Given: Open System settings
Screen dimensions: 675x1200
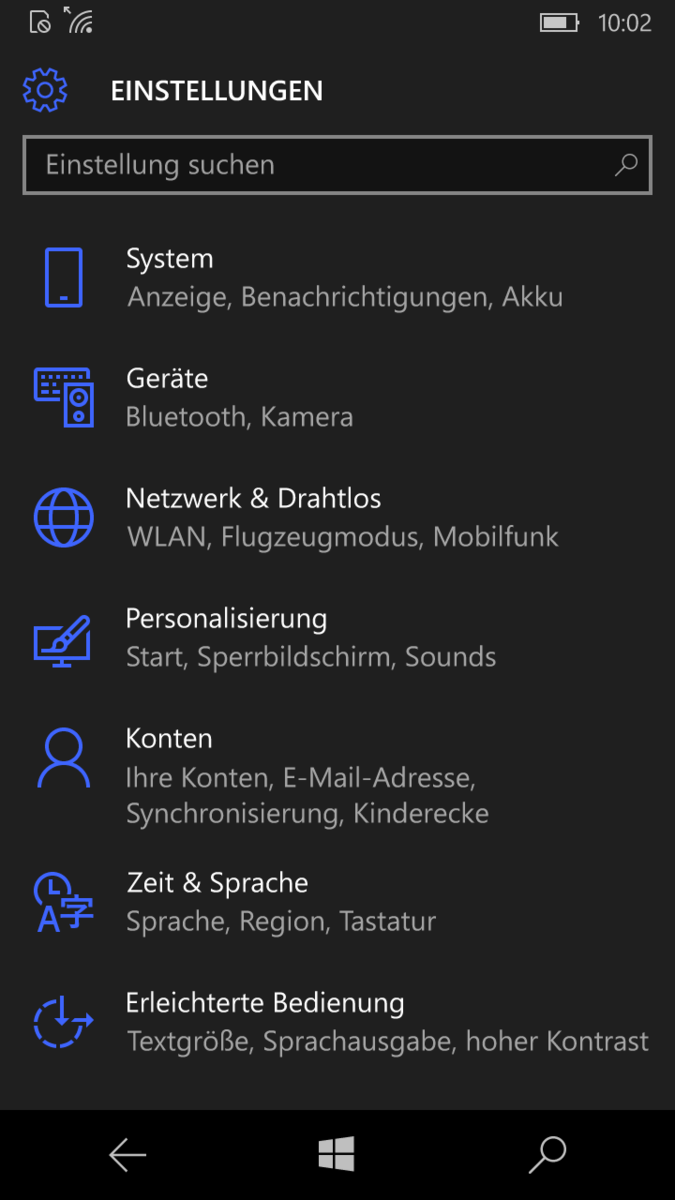Looking at the screenshot, I should click(x=337, y=277).
